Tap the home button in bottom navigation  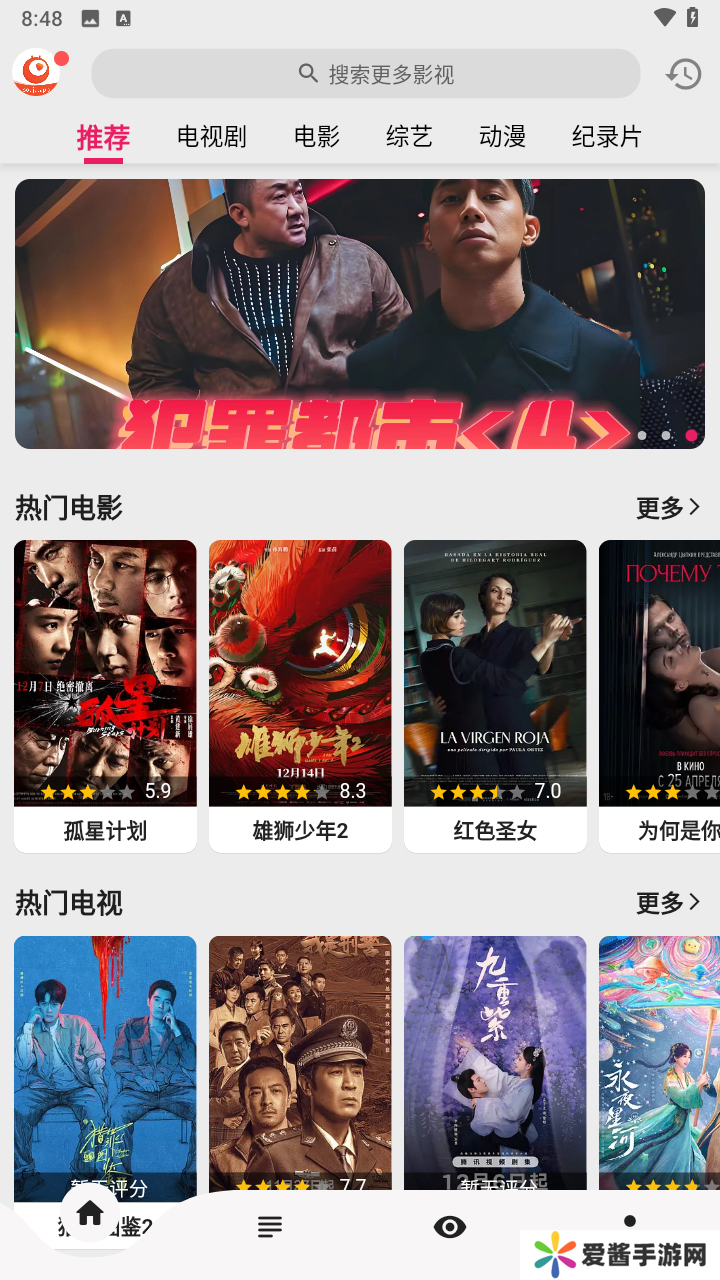90,1214
